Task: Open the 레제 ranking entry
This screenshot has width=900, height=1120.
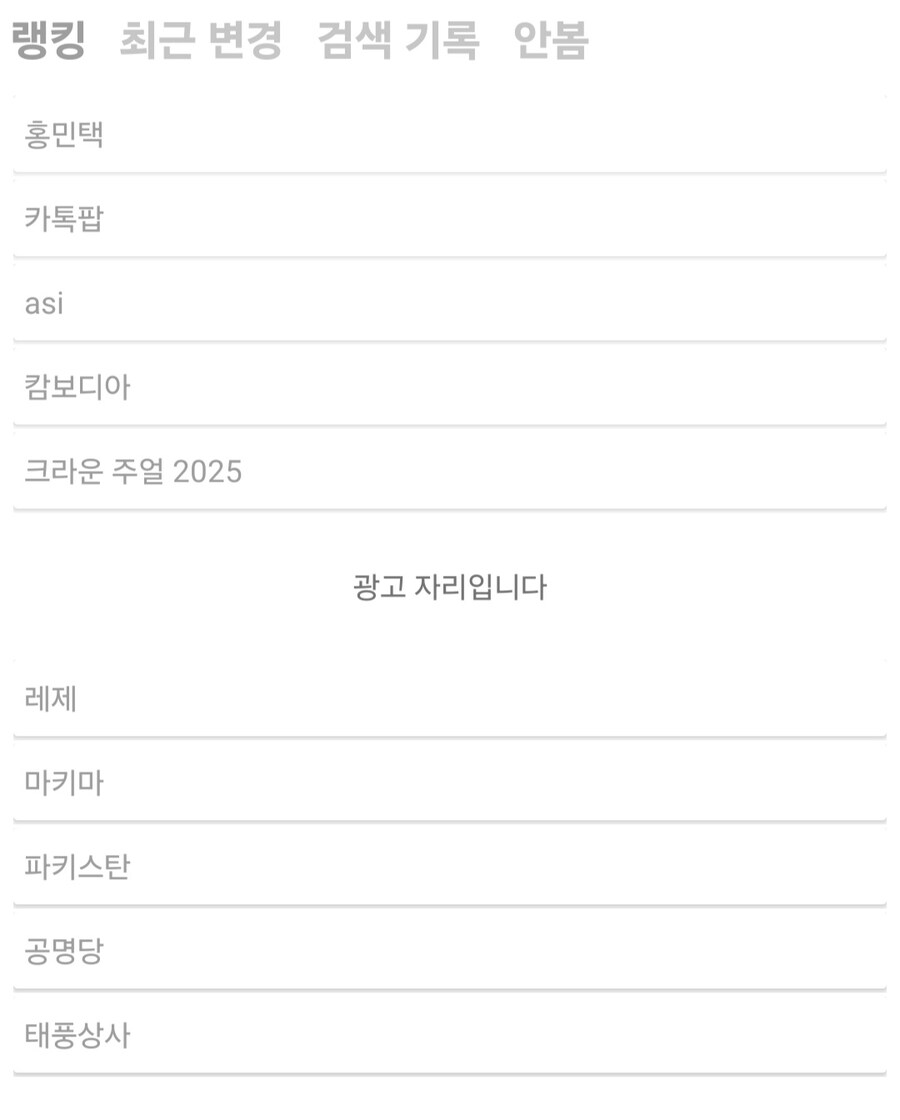Action: pyautogui.click(x=449, y=699)
